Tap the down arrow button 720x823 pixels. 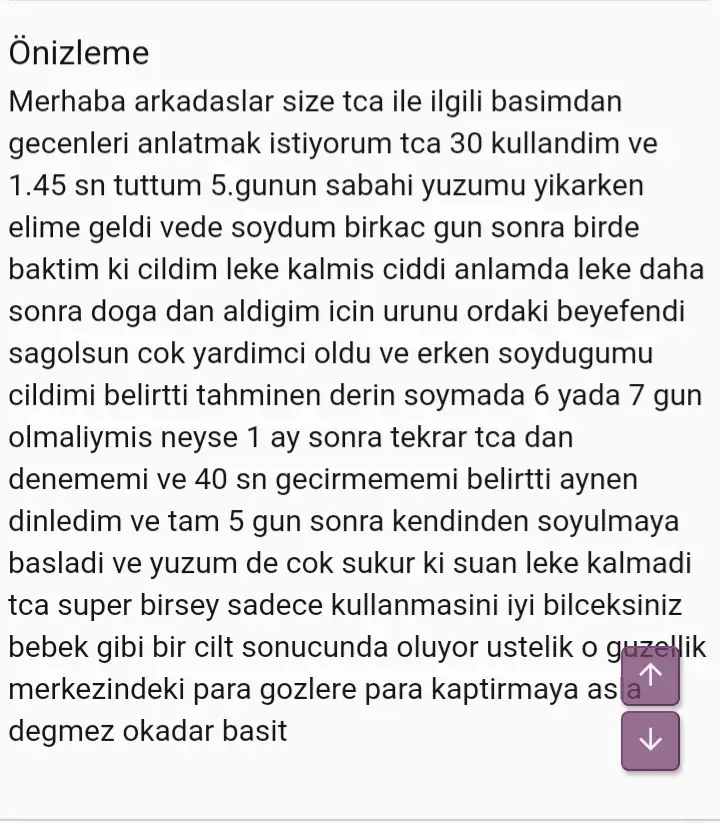(650, 740)
